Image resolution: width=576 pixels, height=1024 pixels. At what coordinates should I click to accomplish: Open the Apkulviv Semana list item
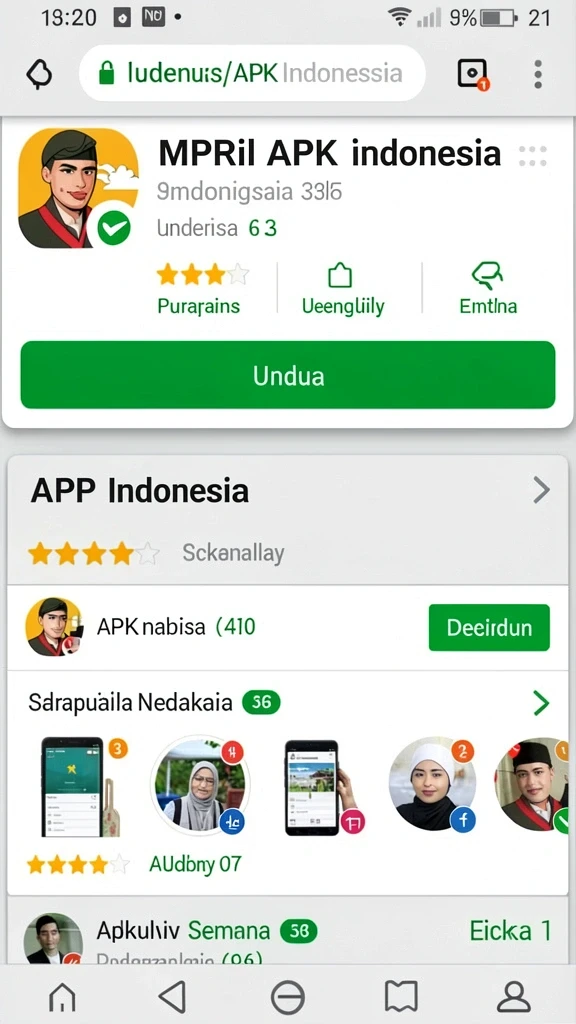[x=288, y=937]
